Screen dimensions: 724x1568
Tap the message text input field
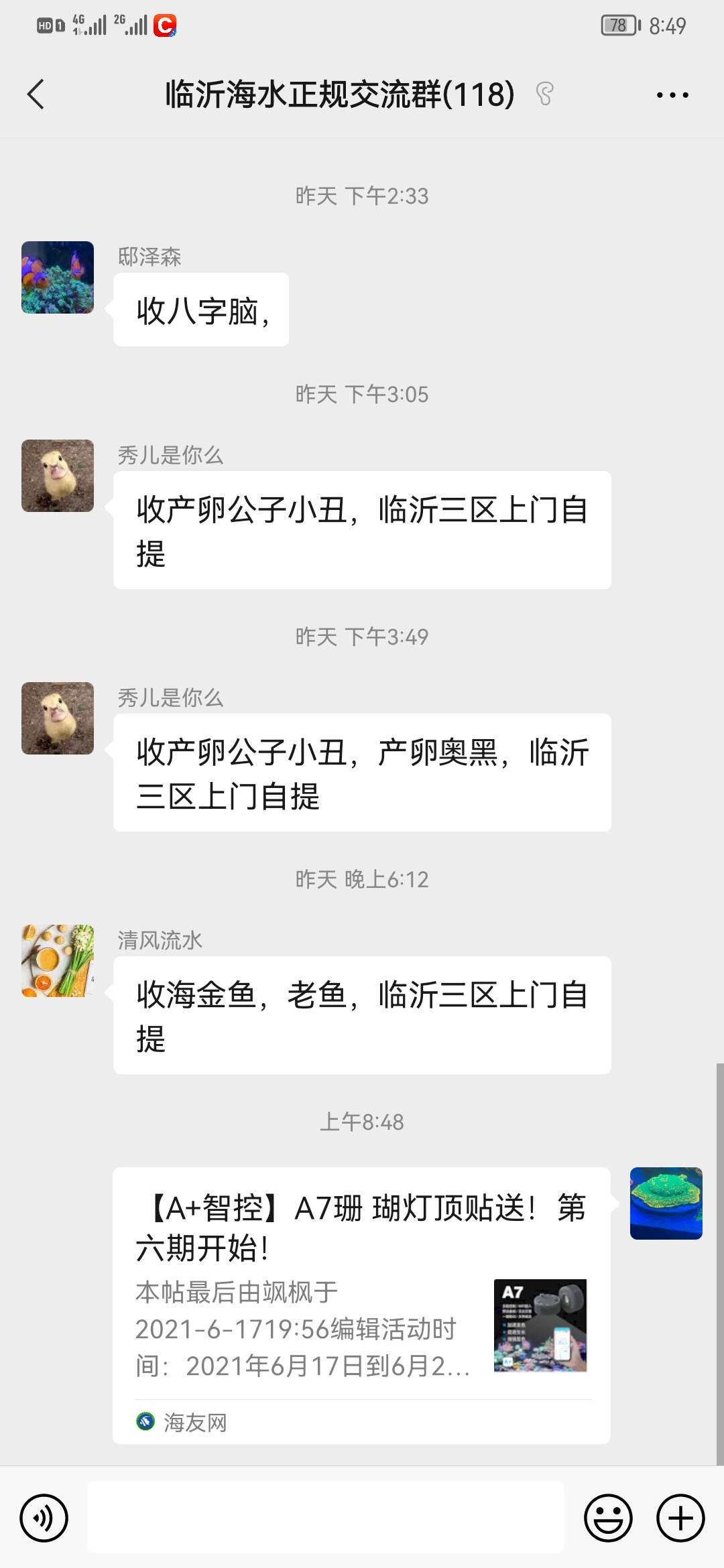pyautogui.click(x=326, y=1518)
